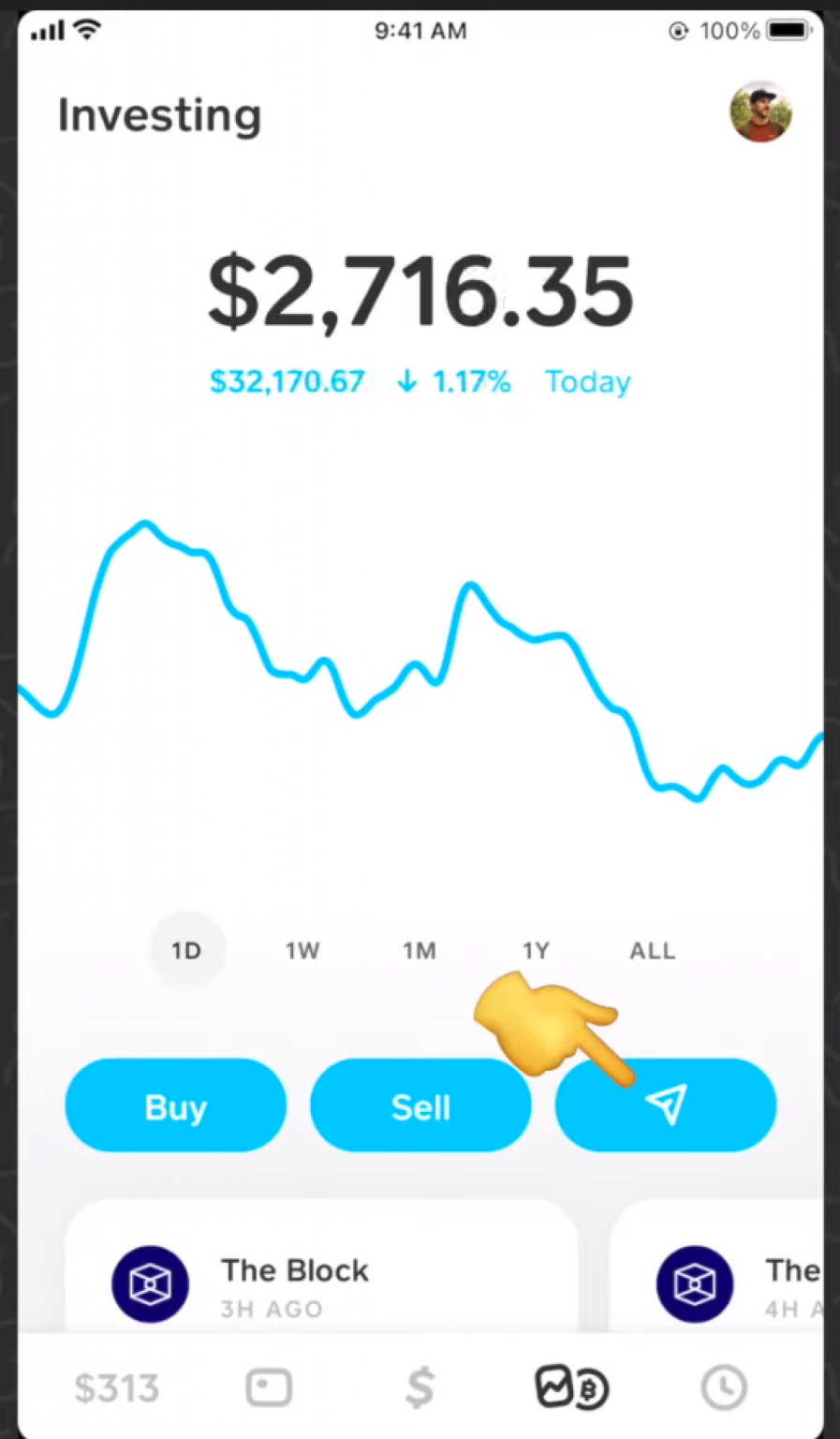
Task: Open the Investing tab in bottom navigation
Action: click(571, 1387)
